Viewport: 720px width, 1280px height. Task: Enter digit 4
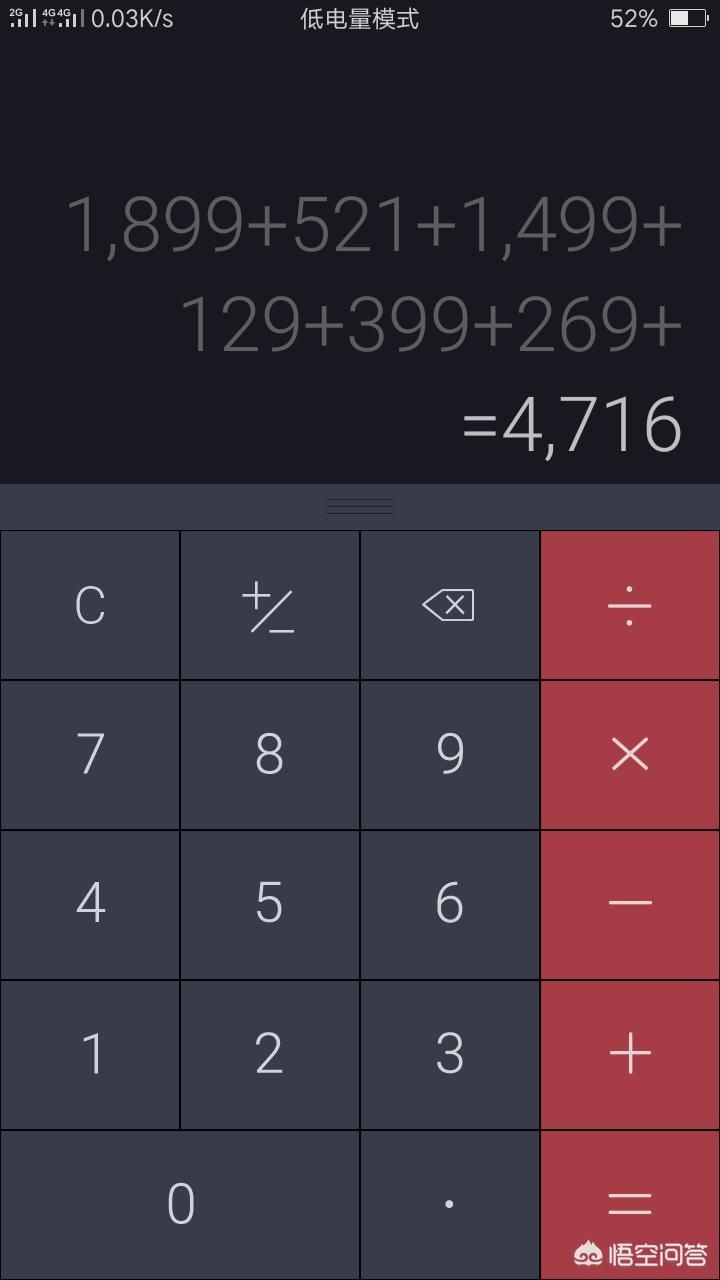(x=90, y=905)
